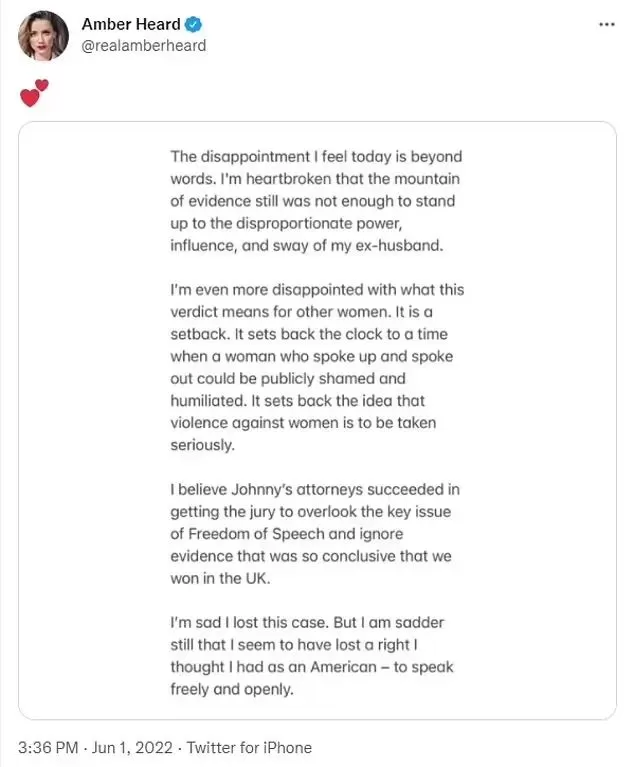Open the attached statement image
Image resolution: width=634 pixels, height=767 pixels.
[x=317, y=421]
